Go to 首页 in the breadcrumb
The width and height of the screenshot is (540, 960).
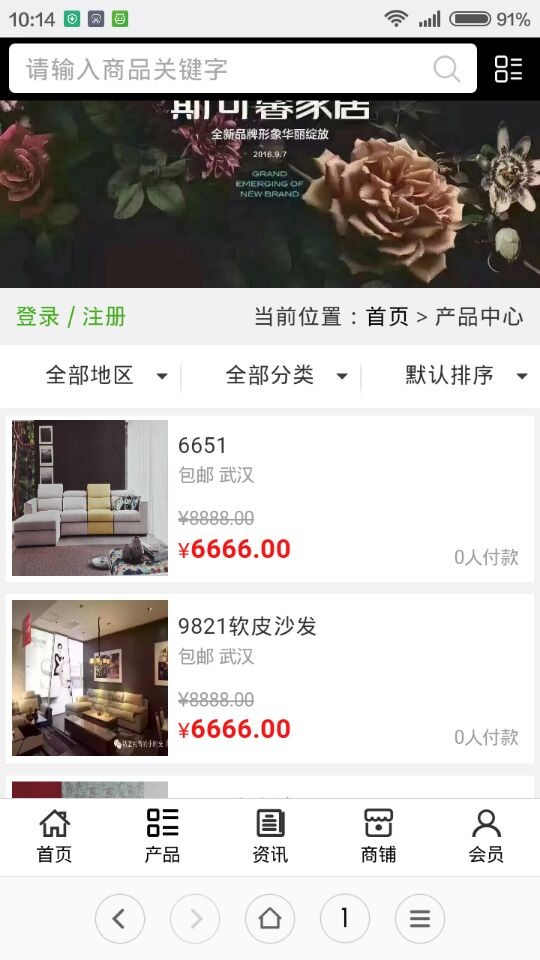tap(387, 317)
